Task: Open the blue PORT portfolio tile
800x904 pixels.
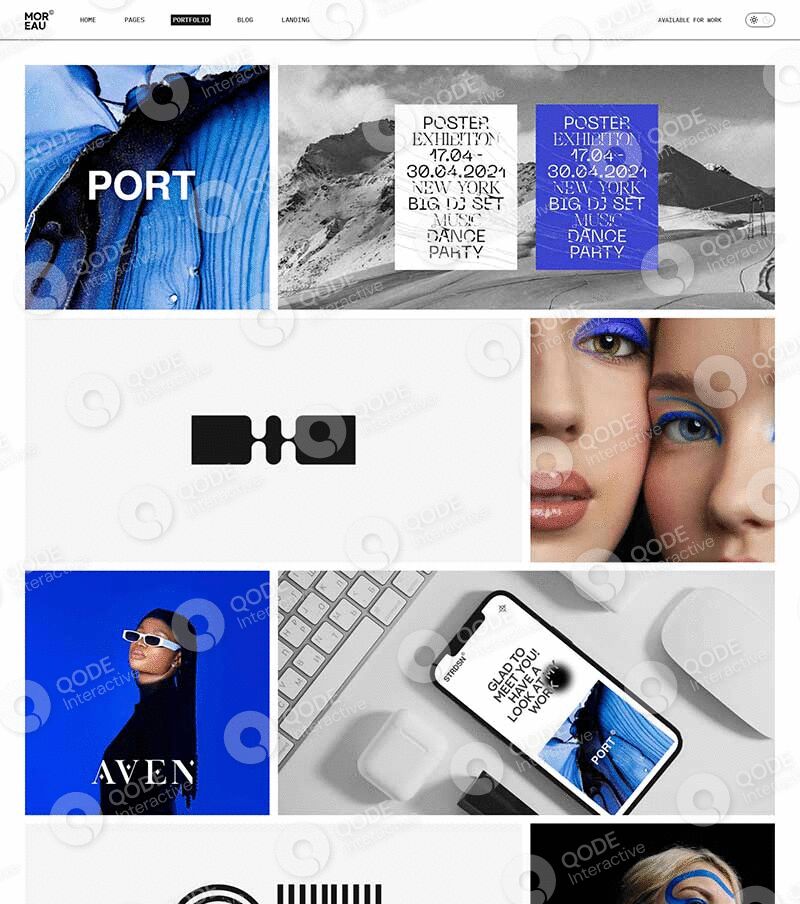Action: (147, 187)
